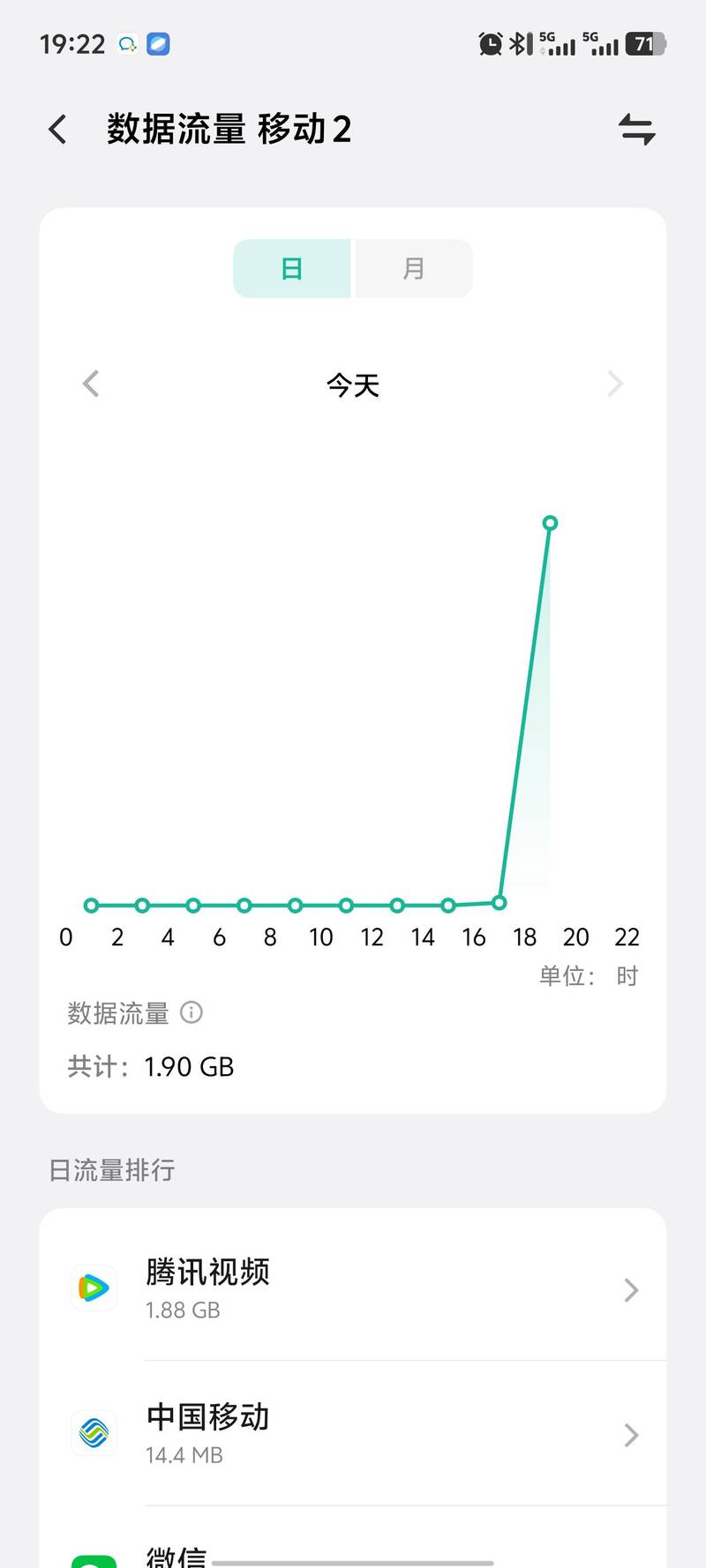Go back from the 数据流量 page
The image size is (706, 1568).
[58, 130]
